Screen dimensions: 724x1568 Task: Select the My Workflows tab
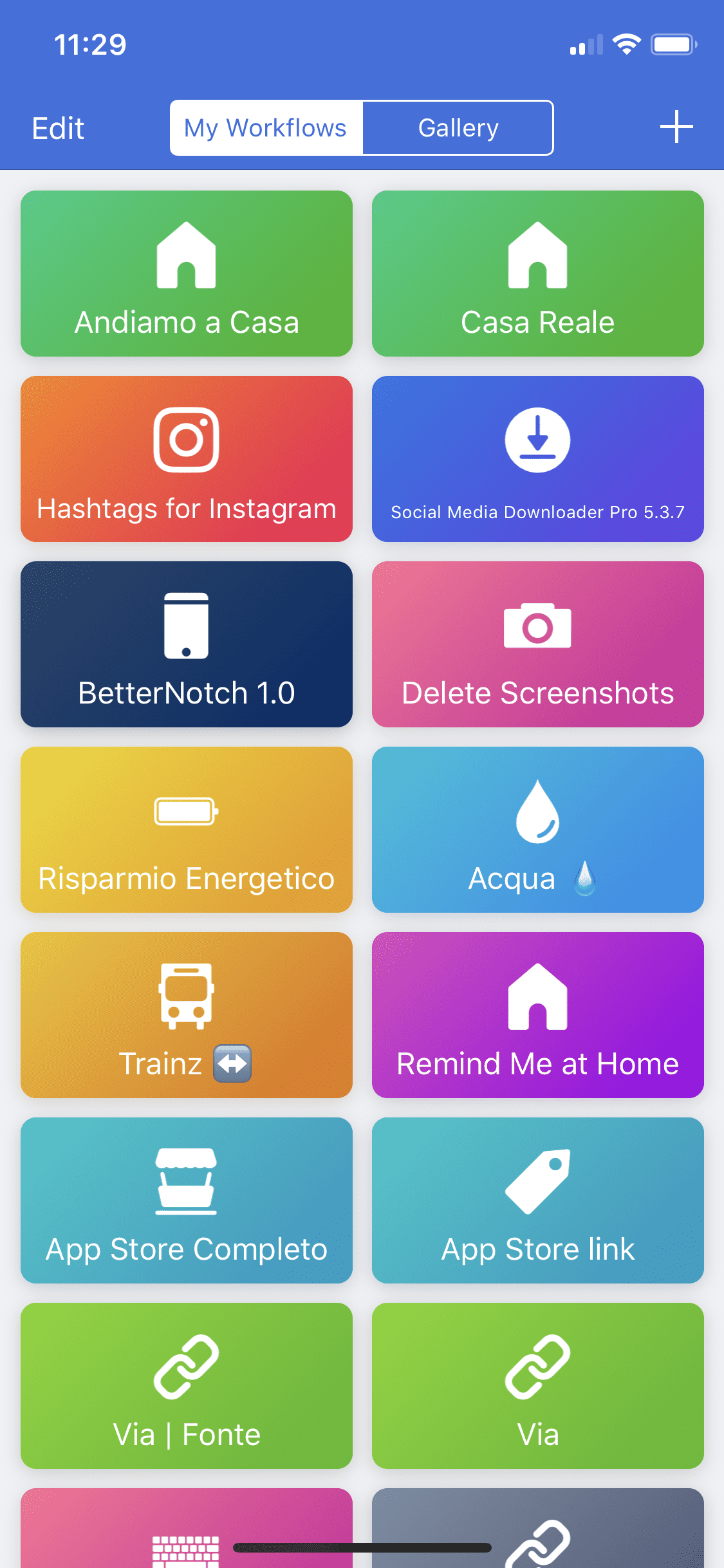point(266,128)
